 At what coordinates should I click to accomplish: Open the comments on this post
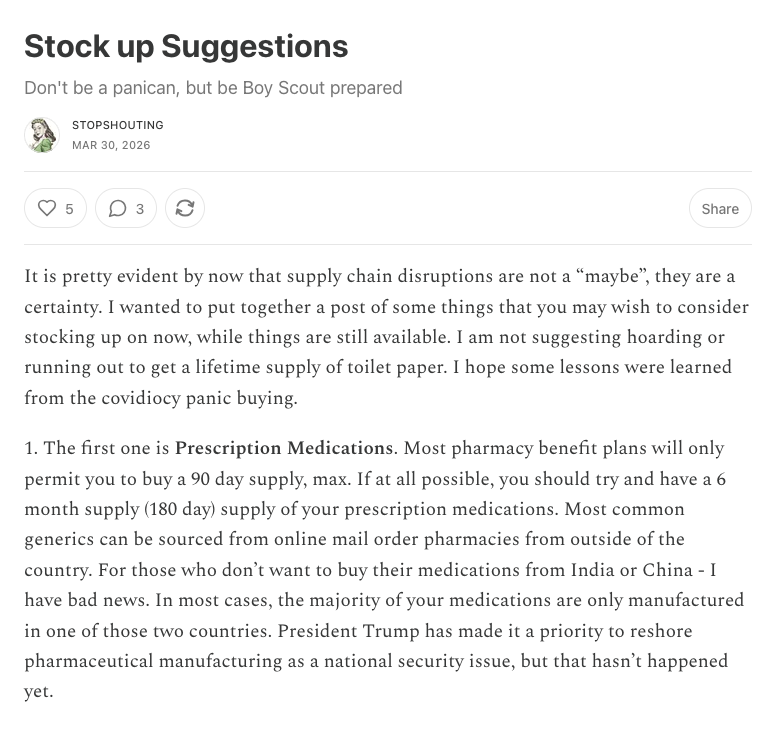(x=126, y=208)
